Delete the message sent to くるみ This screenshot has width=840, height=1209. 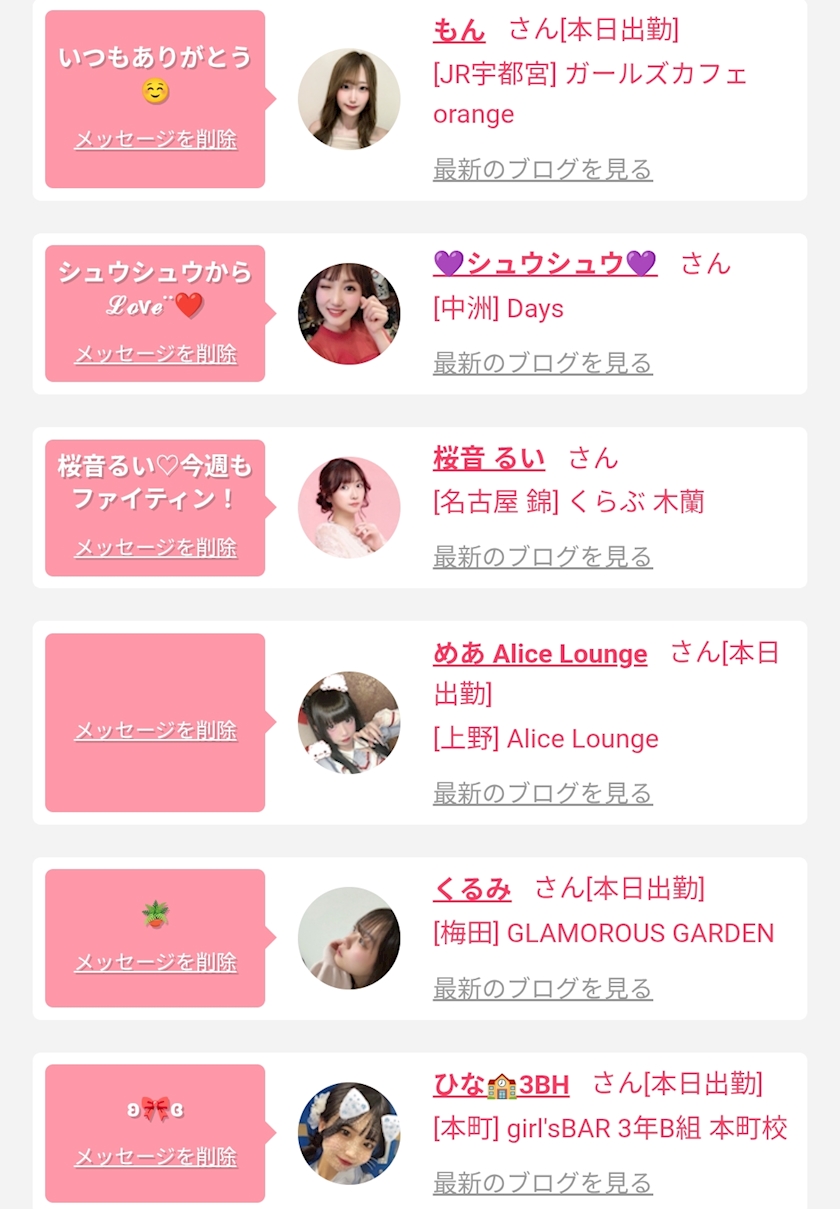coord(156,963)
